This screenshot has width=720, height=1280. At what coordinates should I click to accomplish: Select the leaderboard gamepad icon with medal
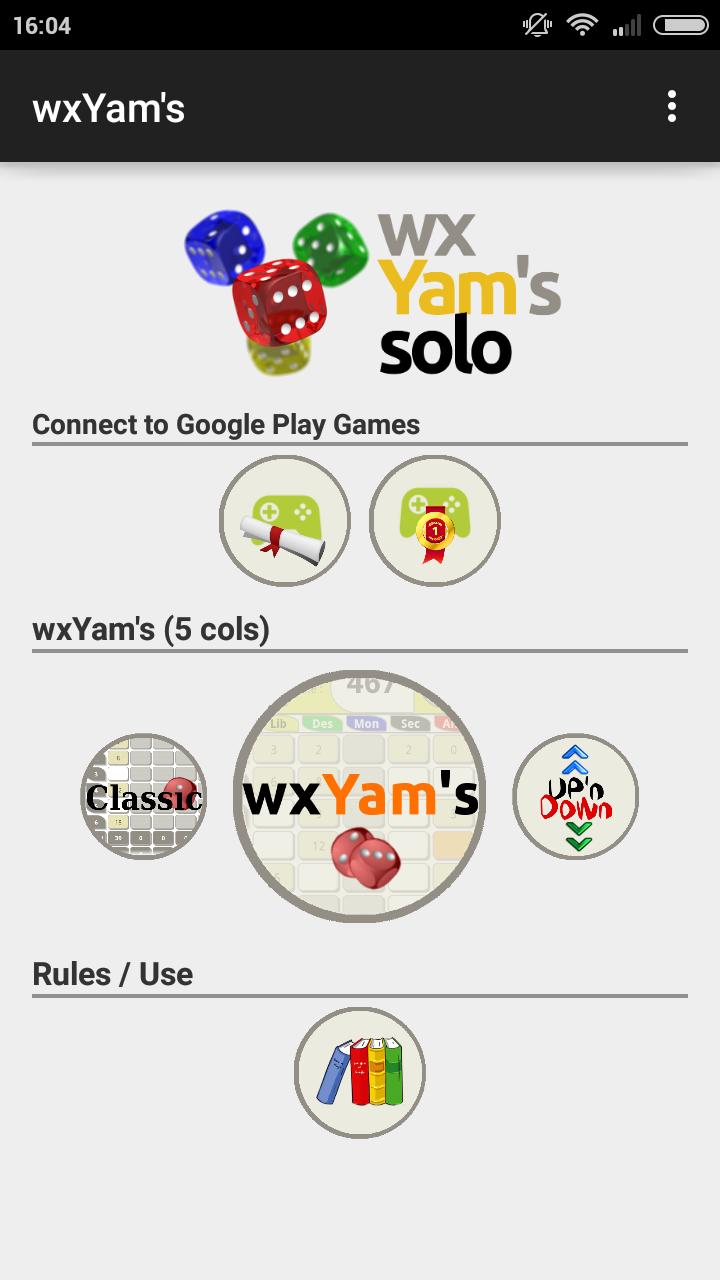click(x=435, y=519)
